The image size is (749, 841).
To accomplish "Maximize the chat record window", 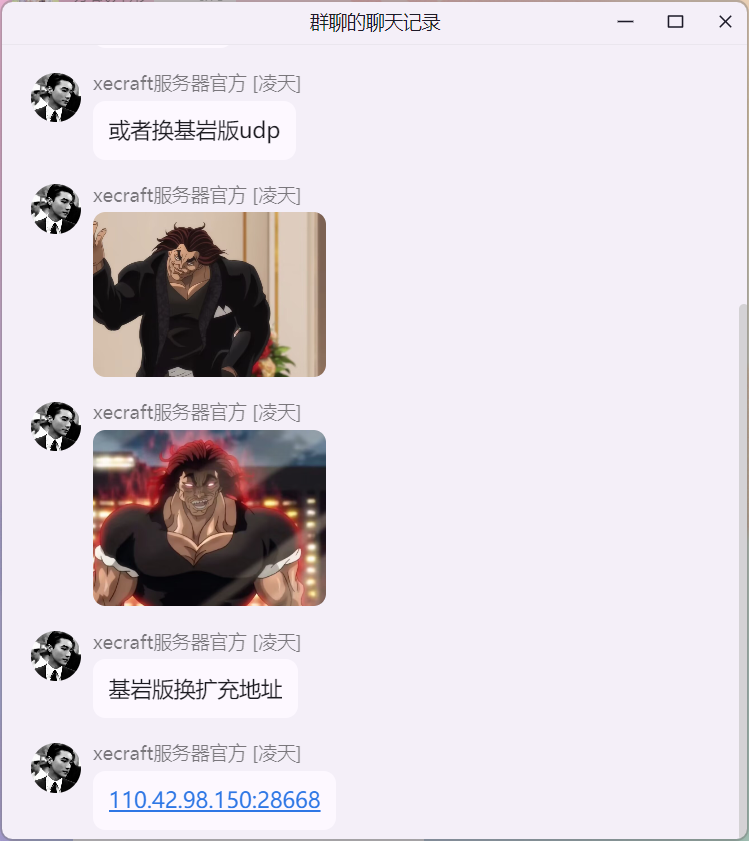I will [675, 22].
